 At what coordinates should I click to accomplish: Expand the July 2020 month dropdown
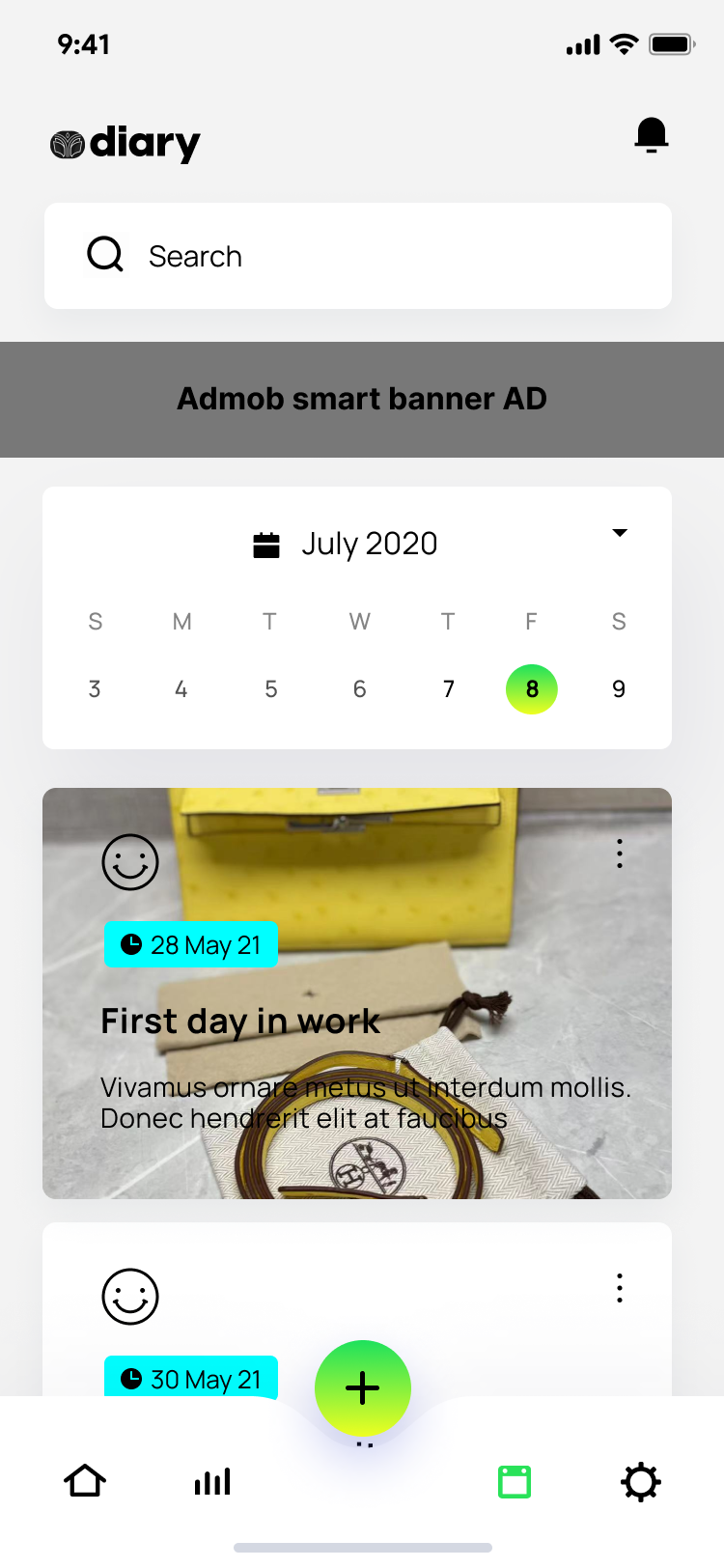click(620, 533)
